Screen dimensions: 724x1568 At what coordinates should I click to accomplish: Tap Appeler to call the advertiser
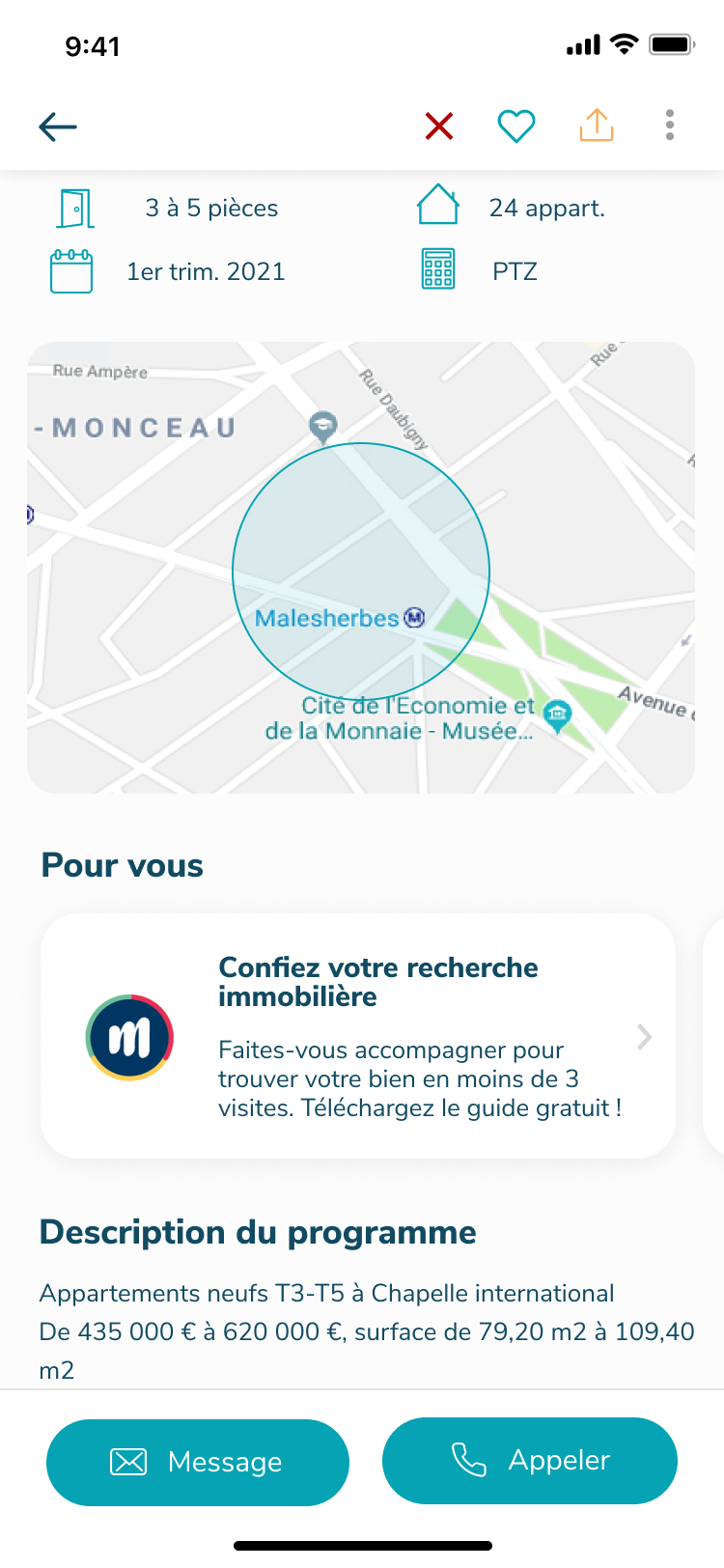(x=530, y=1461)
